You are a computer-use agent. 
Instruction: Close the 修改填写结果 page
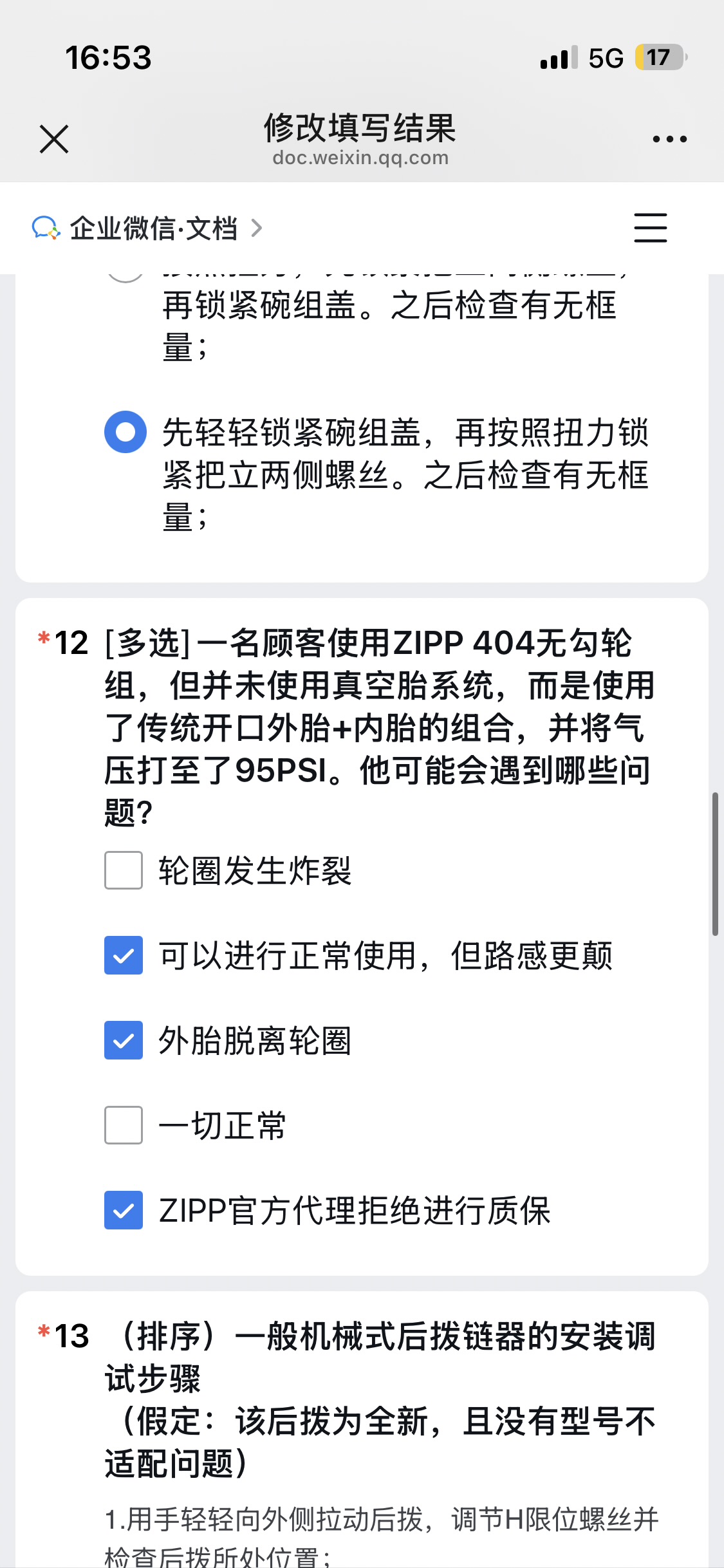click(x=54, y=139)
